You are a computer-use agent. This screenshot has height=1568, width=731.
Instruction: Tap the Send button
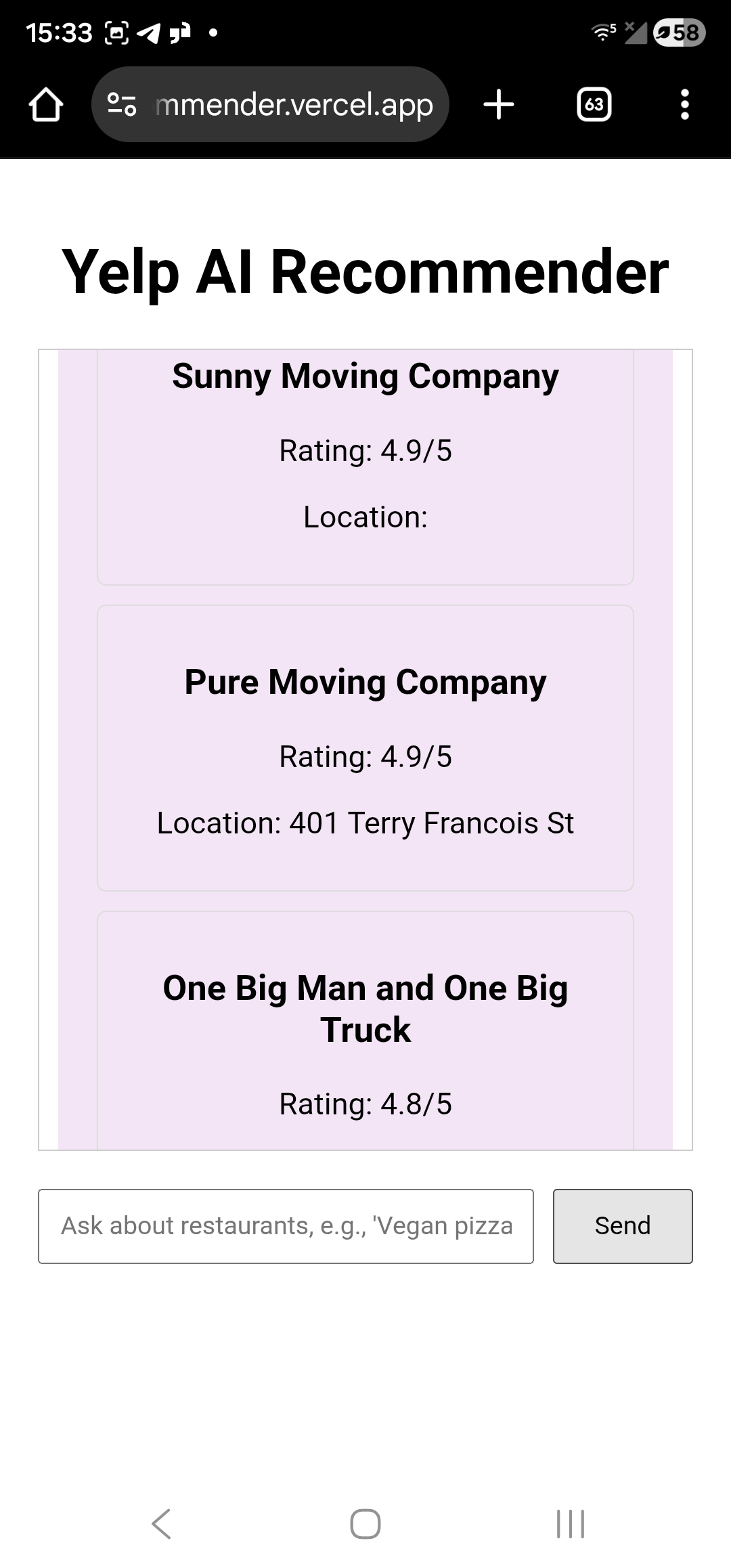[x=623, y=1226]
